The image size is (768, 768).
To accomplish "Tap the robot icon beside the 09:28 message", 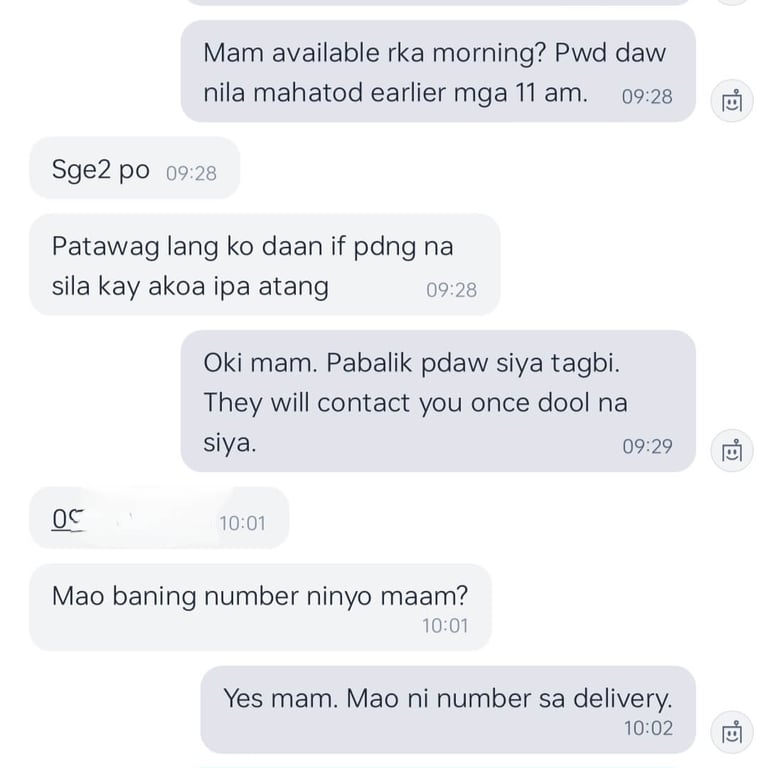I will pyautogui.click(x=731, y=100).
